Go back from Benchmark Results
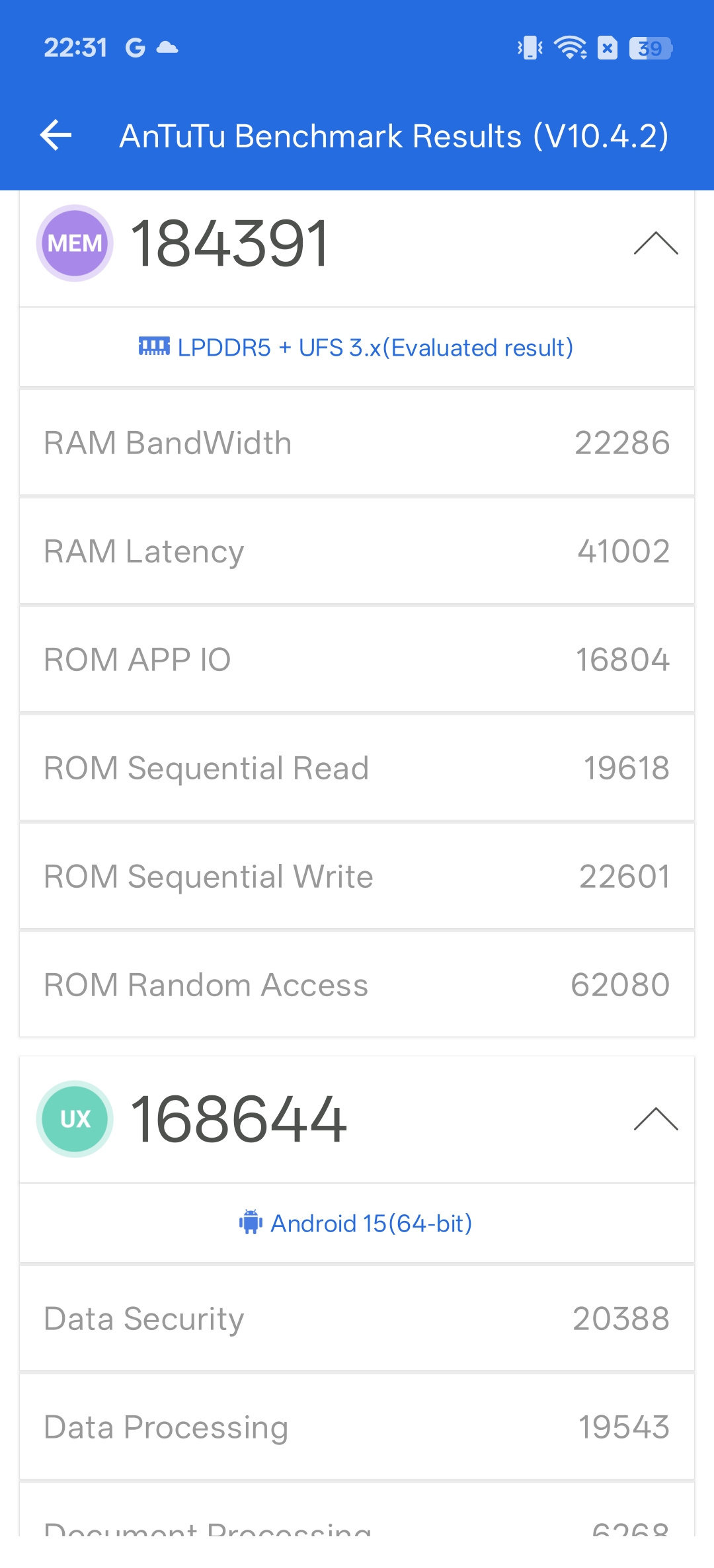 [56, 136]
